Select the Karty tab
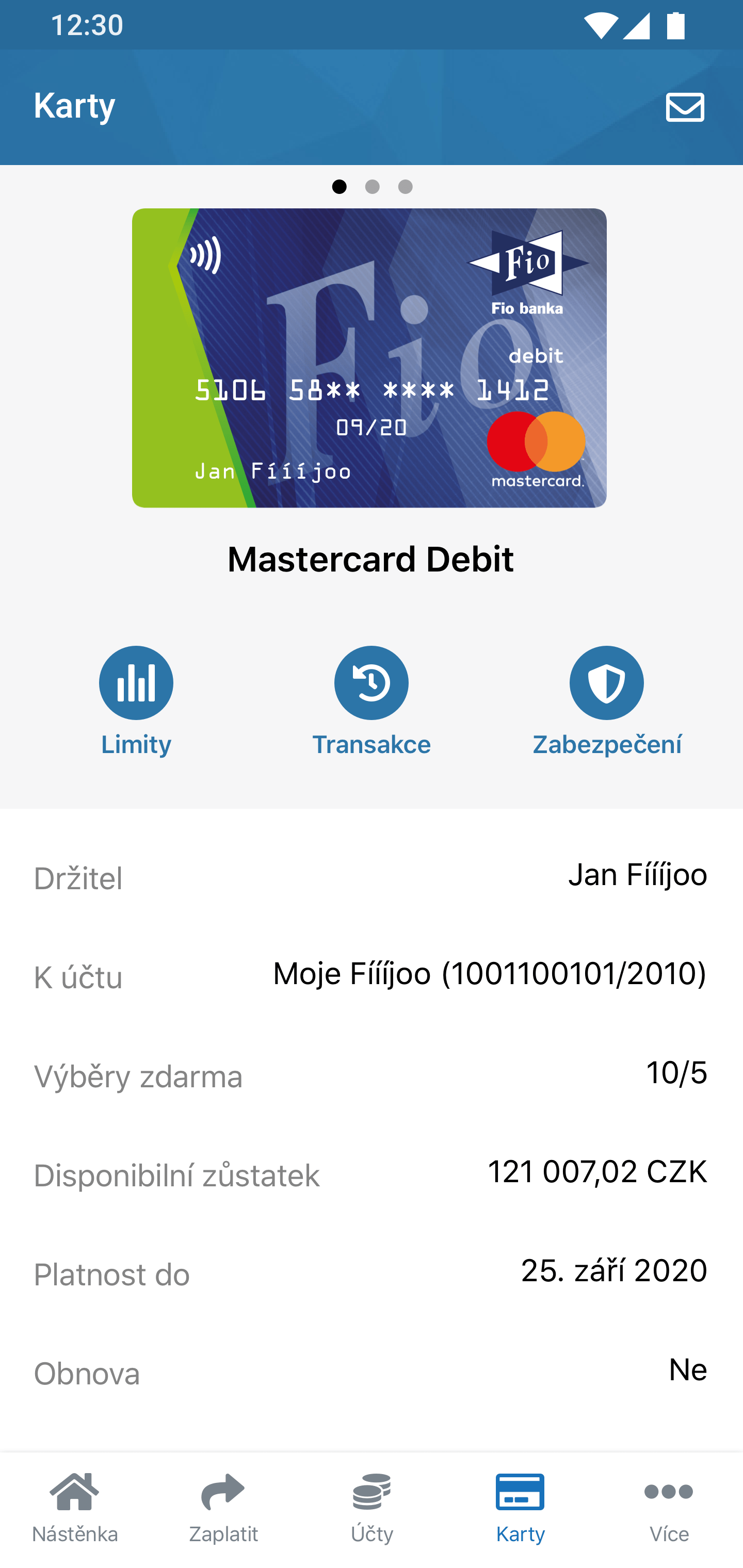Image resolution: width=743 pixels, height=1568 pixels. pyautogui.click(x=520, y=1508)
